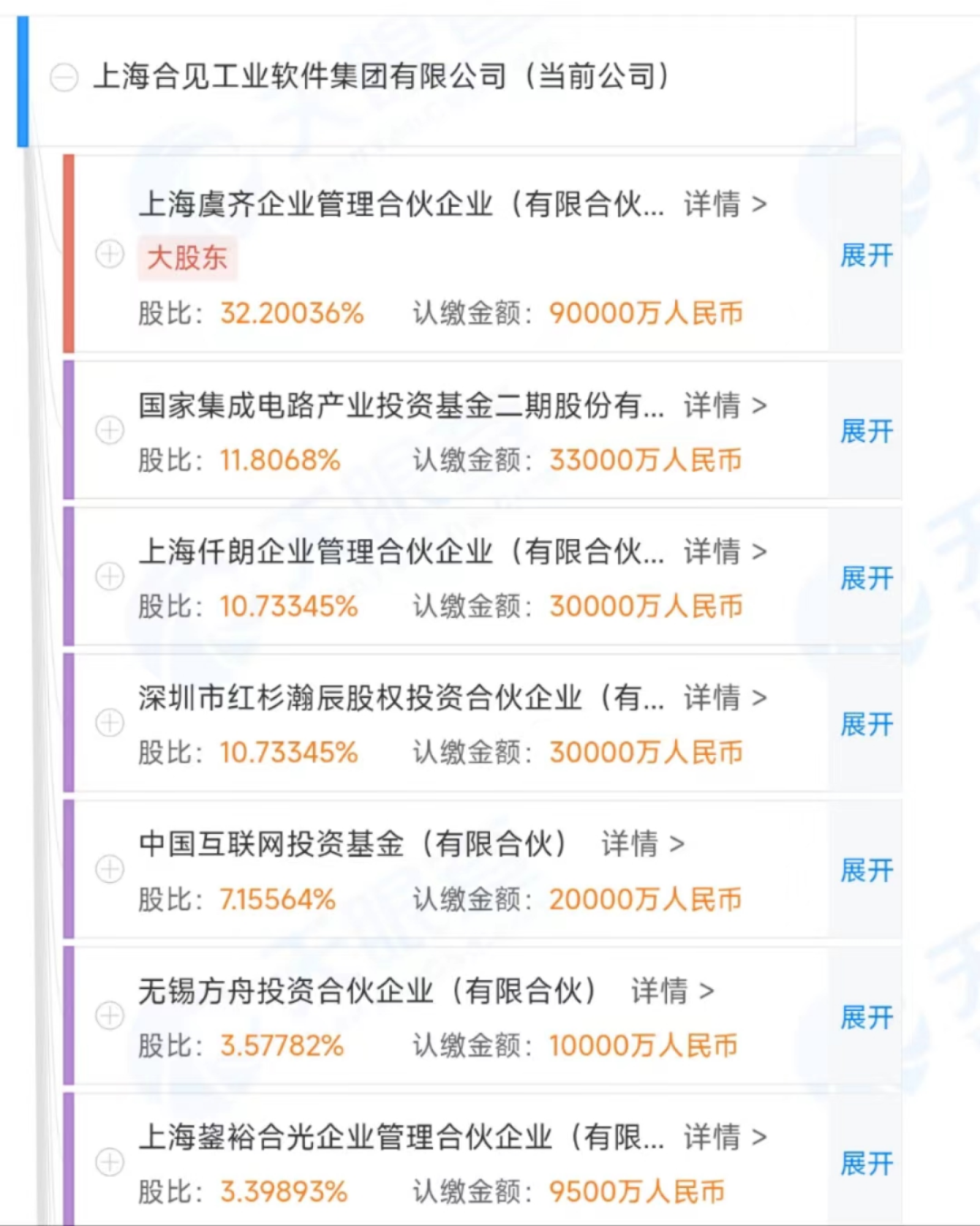View 详情 of 上海鋆裕合光企业管理

coord(725,1136)
